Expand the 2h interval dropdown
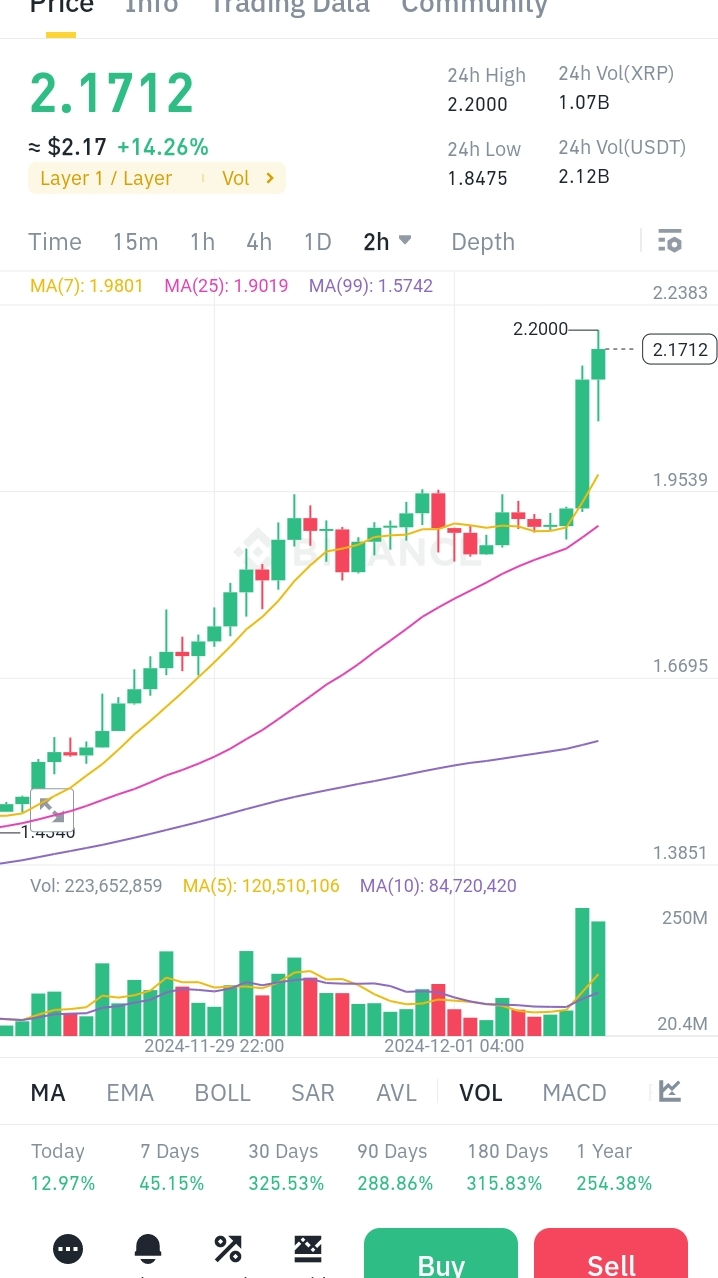The height and width of the screenshot is (1278, 718). [387, 242]
